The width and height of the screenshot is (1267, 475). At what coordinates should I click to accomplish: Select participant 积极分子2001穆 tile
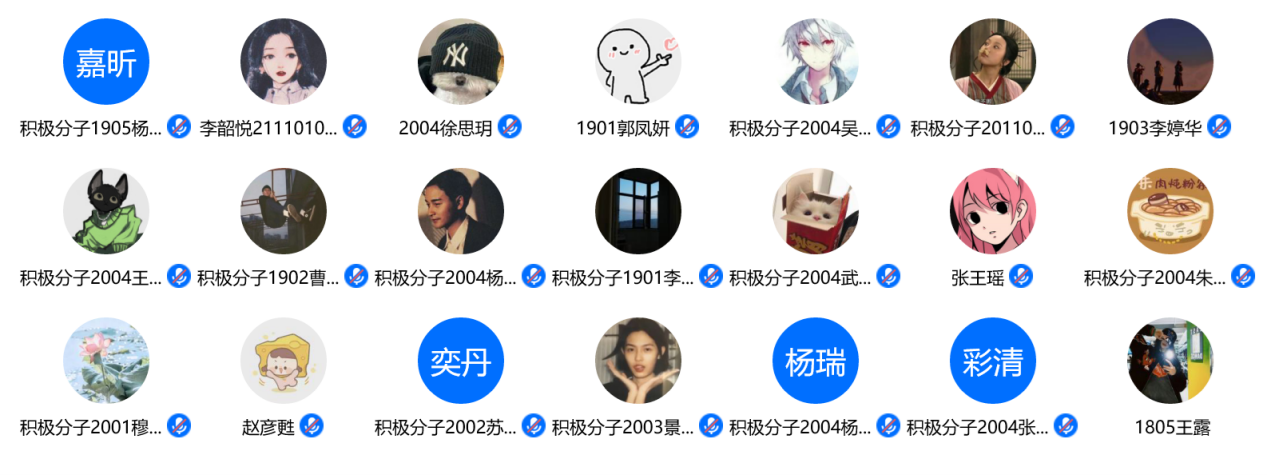click(x=106, y=360)
